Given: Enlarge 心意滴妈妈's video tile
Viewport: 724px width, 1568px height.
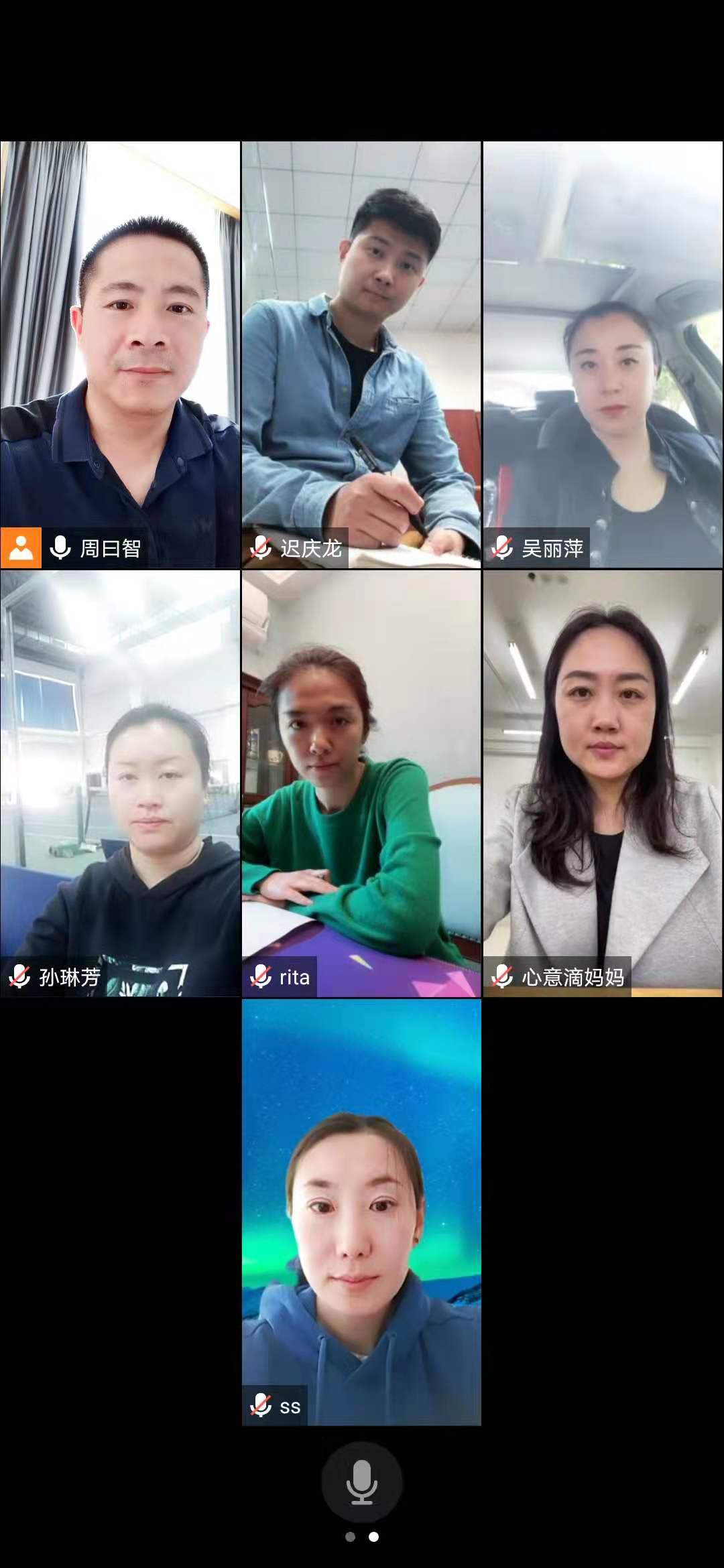Looking at the screenshot, I should point(603,783).
